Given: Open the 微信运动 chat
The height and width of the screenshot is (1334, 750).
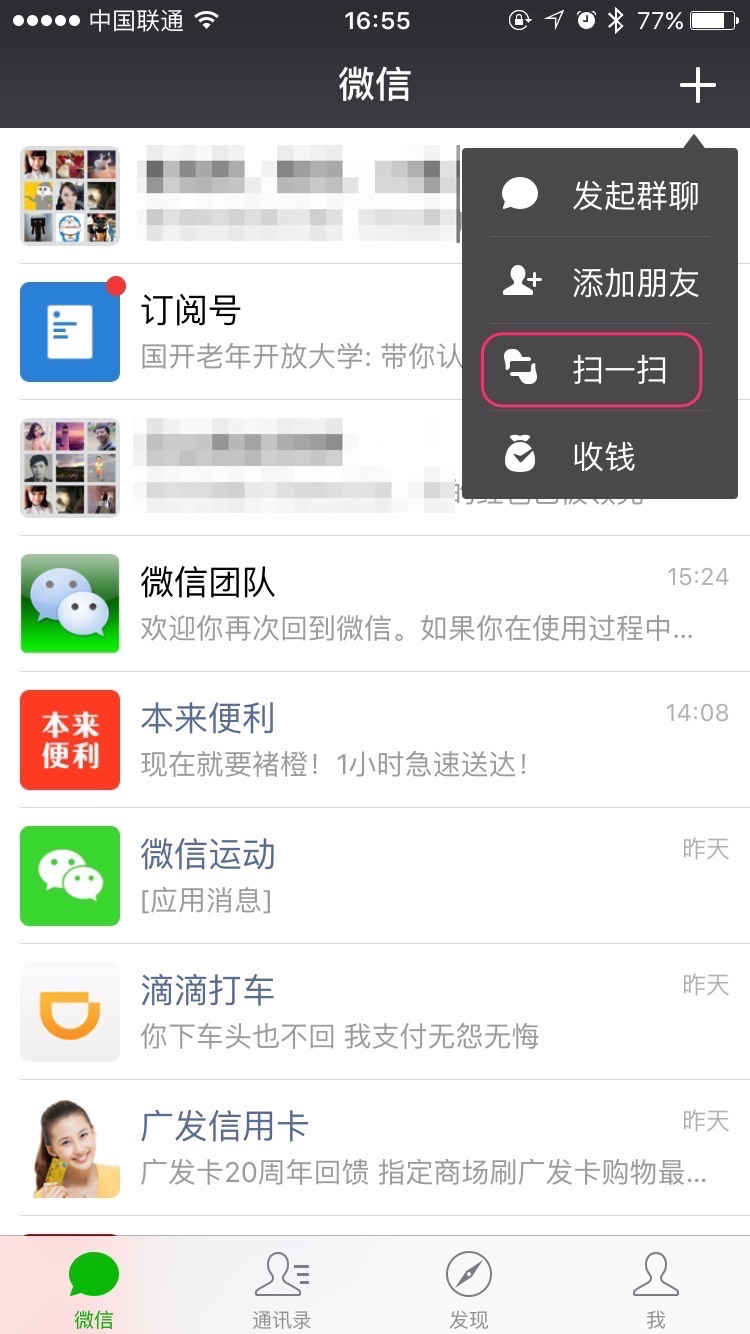Looking at the screenshot, I should point(375,876).
